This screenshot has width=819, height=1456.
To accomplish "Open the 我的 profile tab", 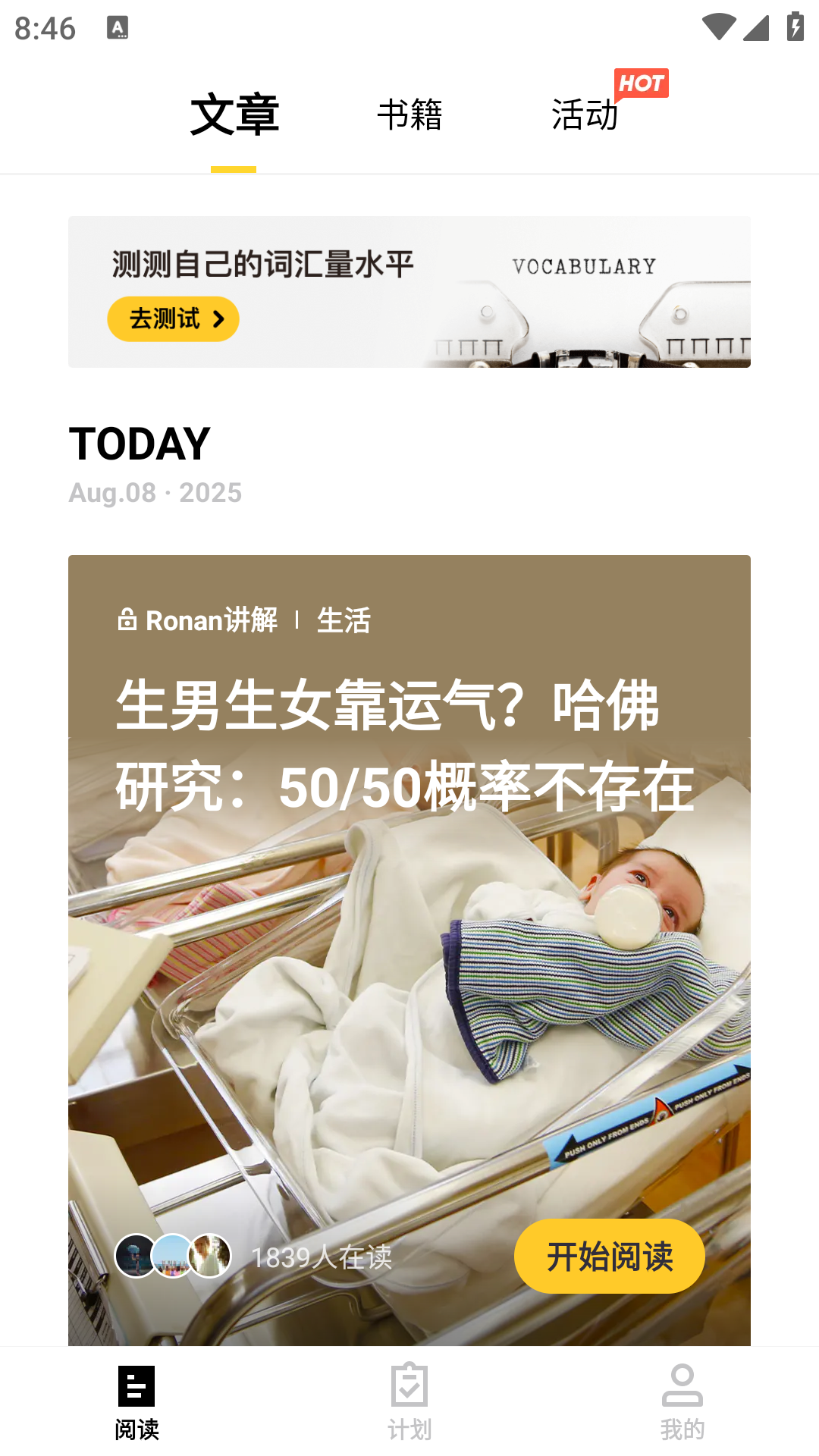I will click(x=682, y=1401).
